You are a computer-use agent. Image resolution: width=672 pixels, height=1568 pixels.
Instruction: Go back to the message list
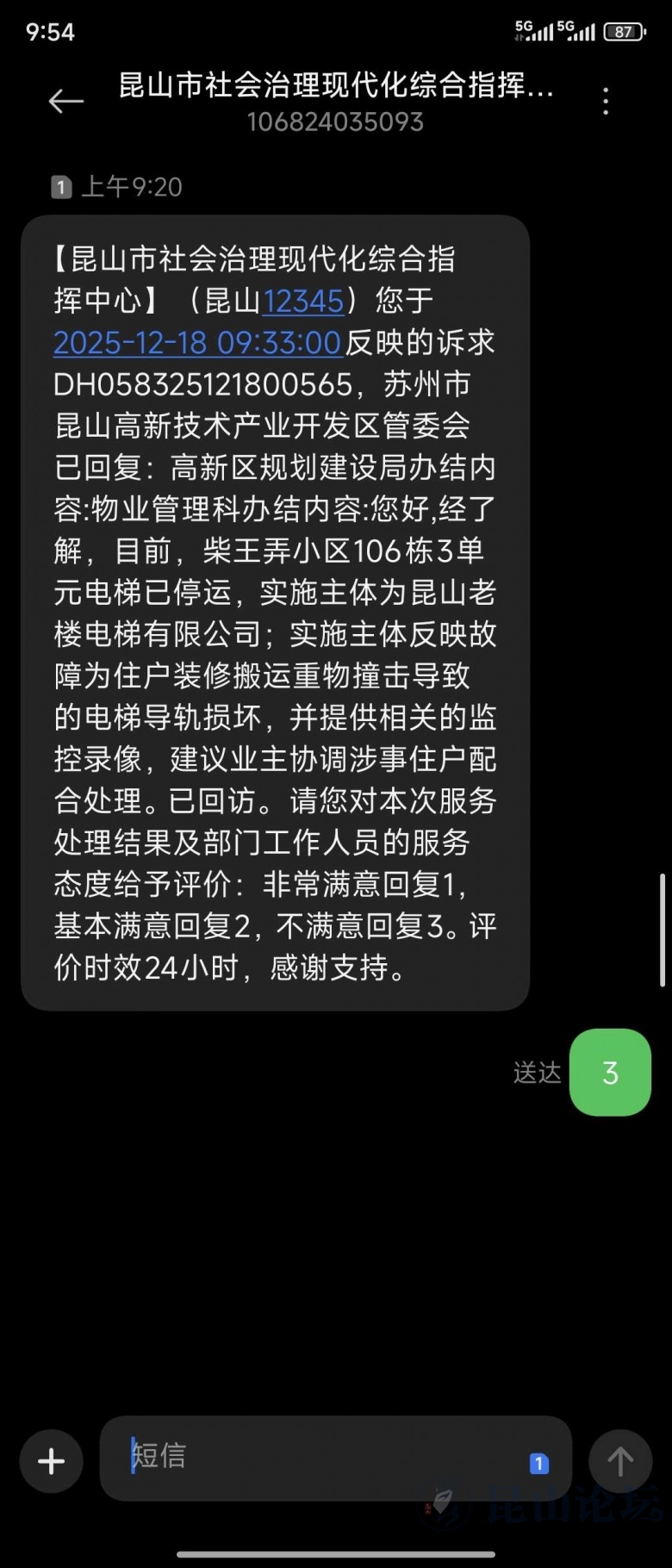click(x=66, y=102)
